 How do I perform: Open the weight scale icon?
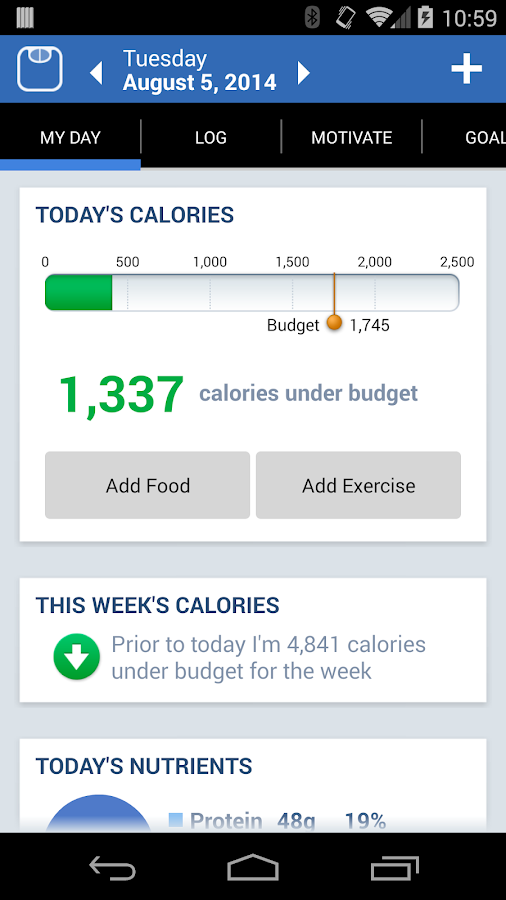(x=40, y=69)
